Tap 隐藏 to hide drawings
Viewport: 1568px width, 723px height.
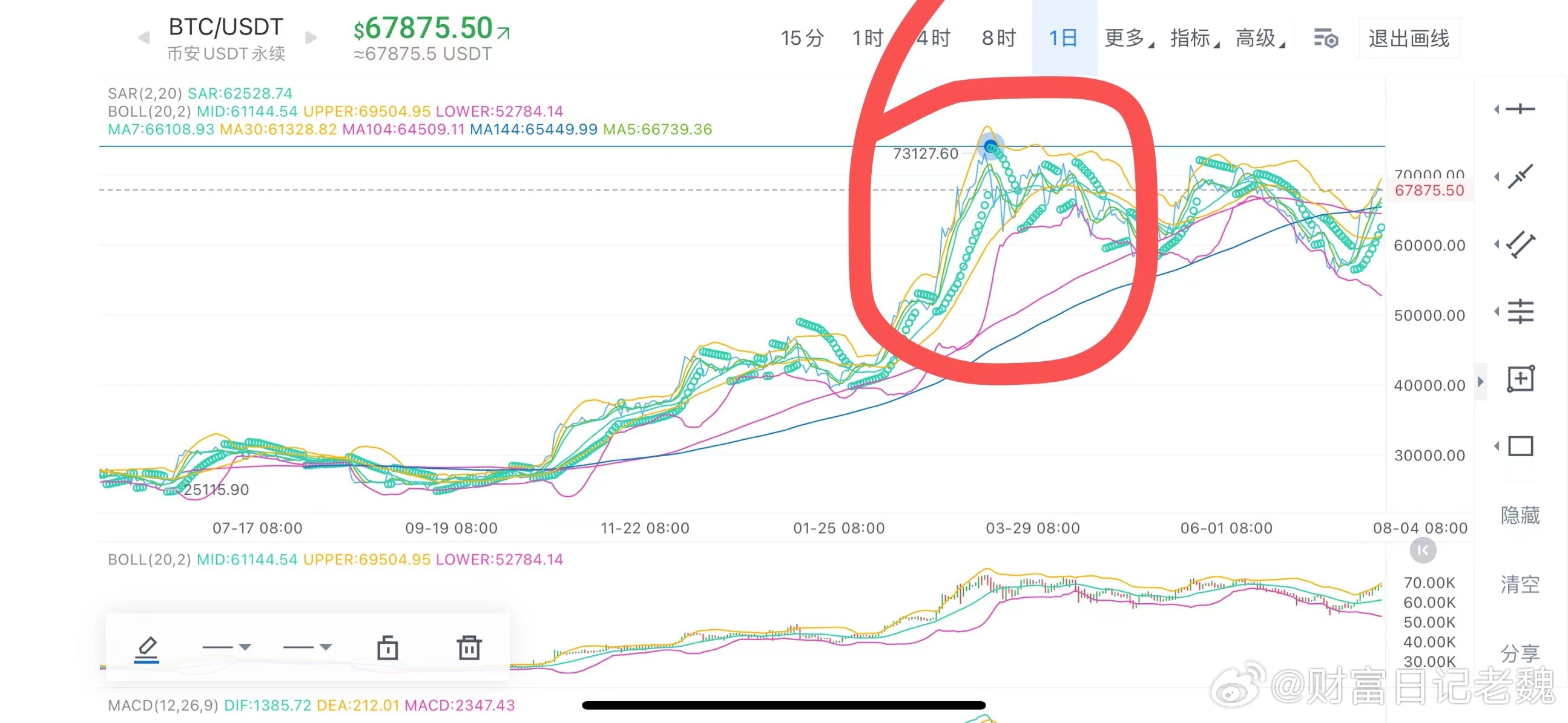pyautogui.click(x=1520, y=515)
